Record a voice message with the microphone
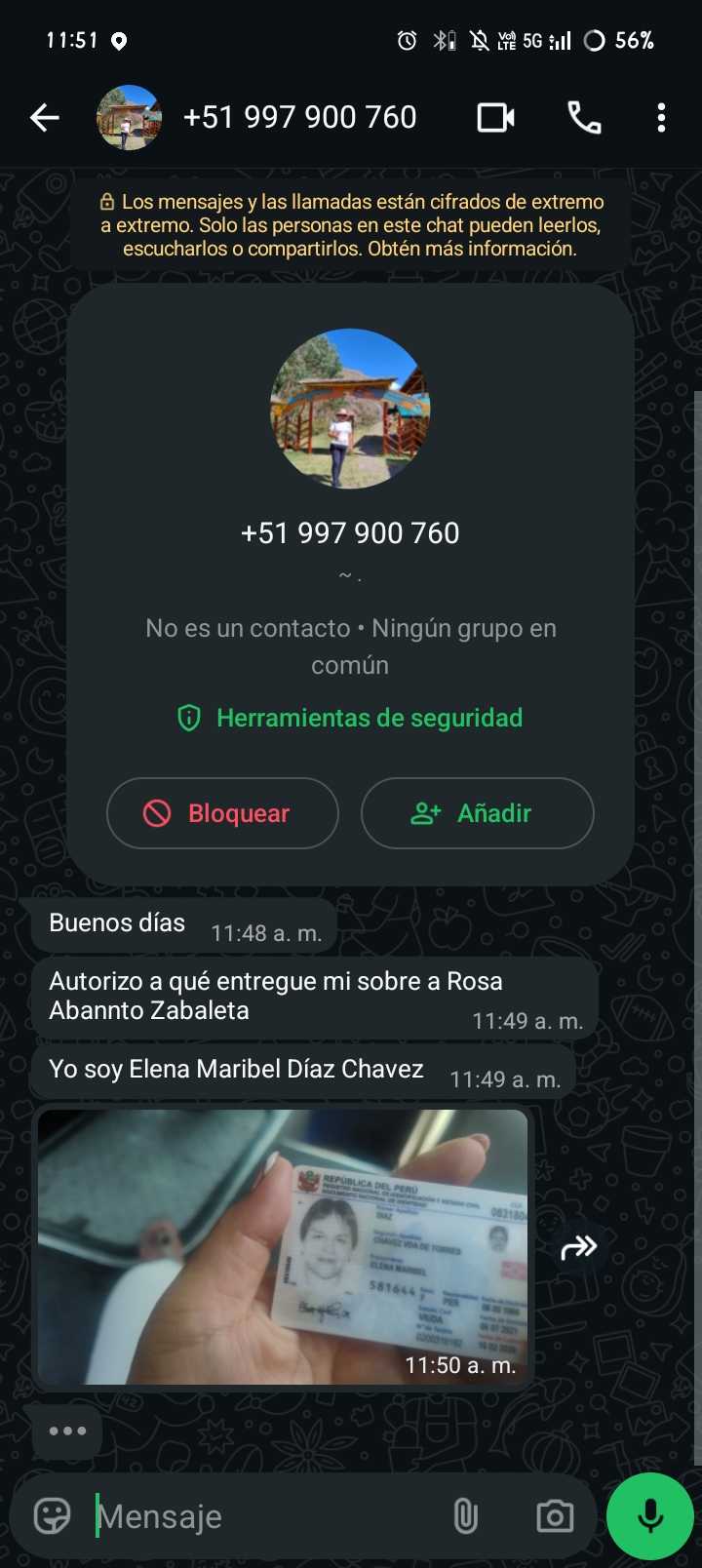The height and width of the screenshot is (1568, 702). pos(650,1516)
